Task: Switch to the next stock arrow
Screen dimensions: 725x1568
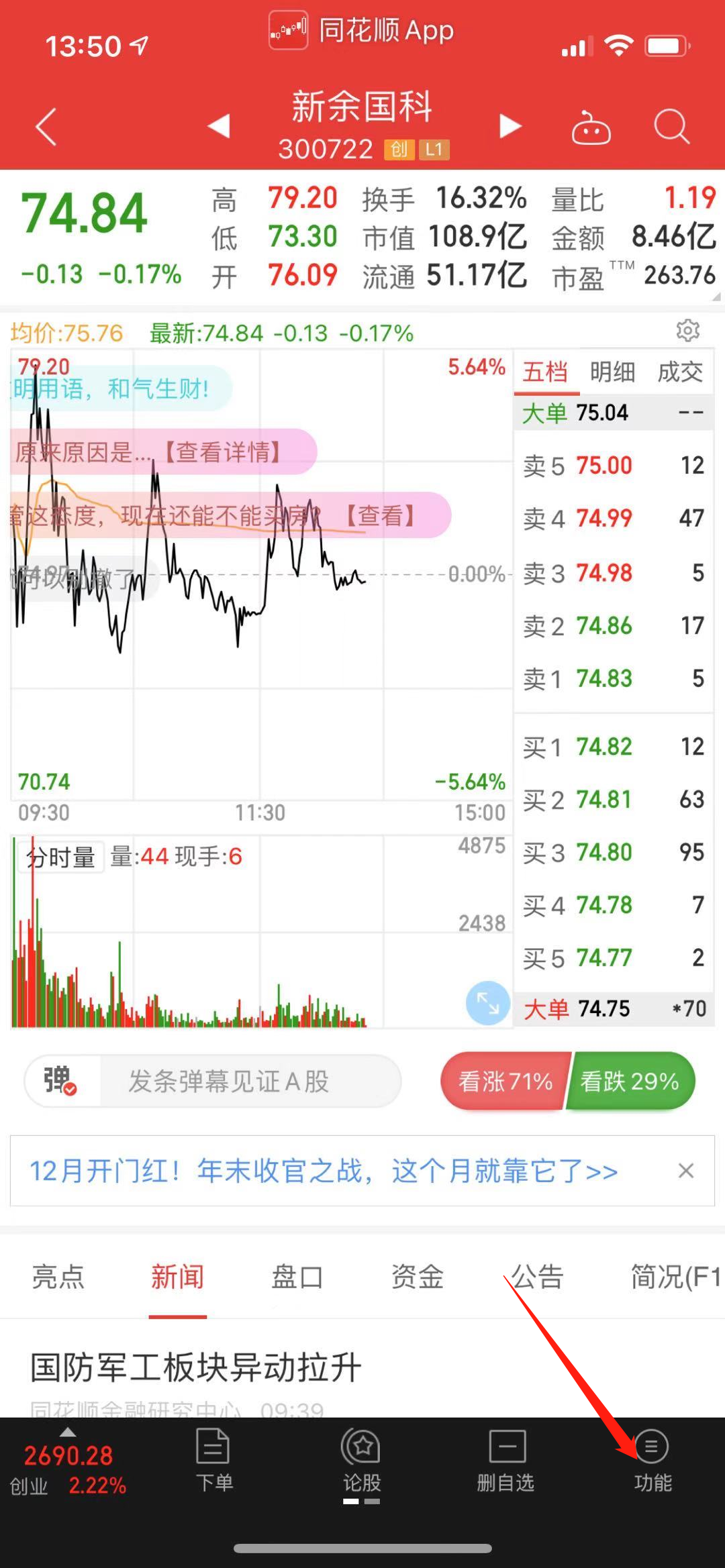Action: pyautogui.click(x=510, y=126)
